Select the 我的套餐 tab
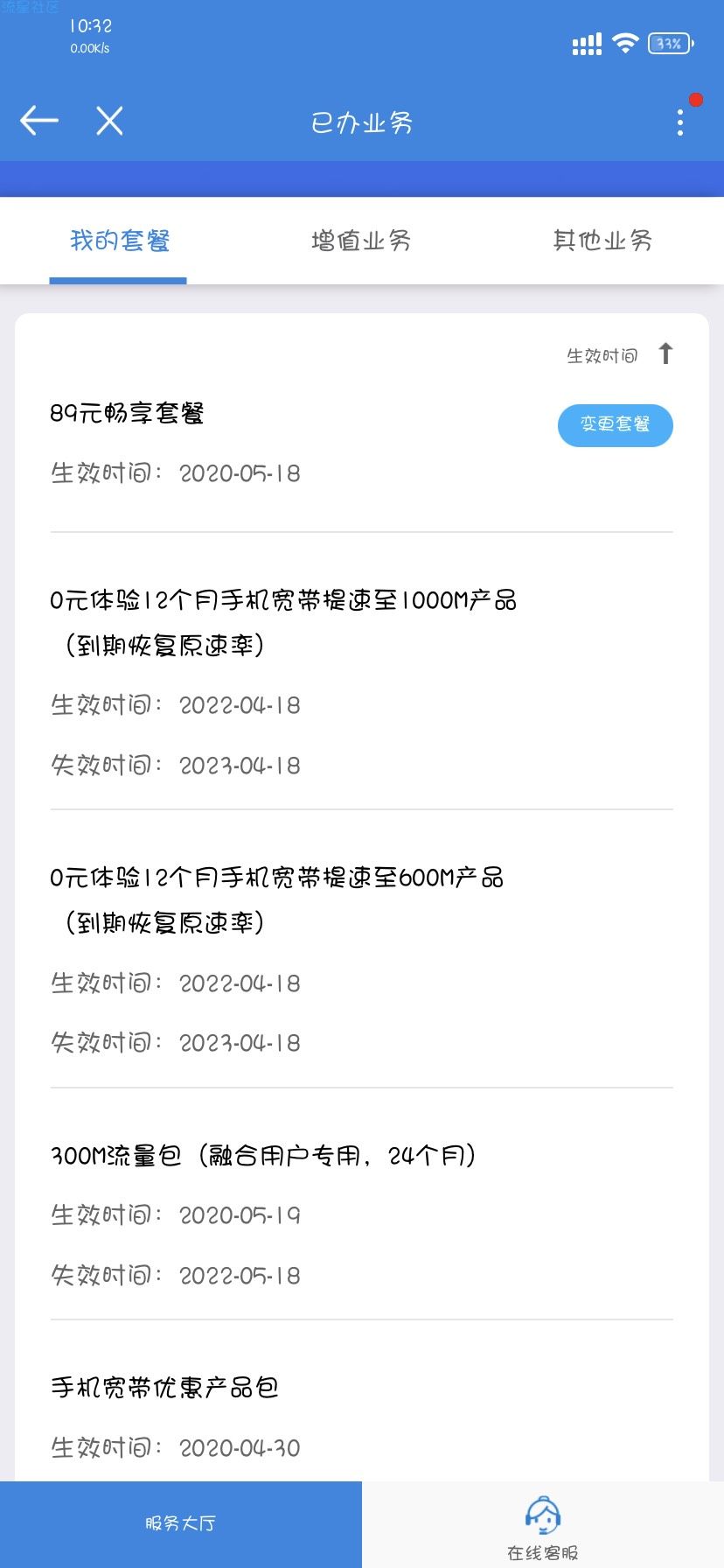The image size is (724, 1568). [119, 241]
